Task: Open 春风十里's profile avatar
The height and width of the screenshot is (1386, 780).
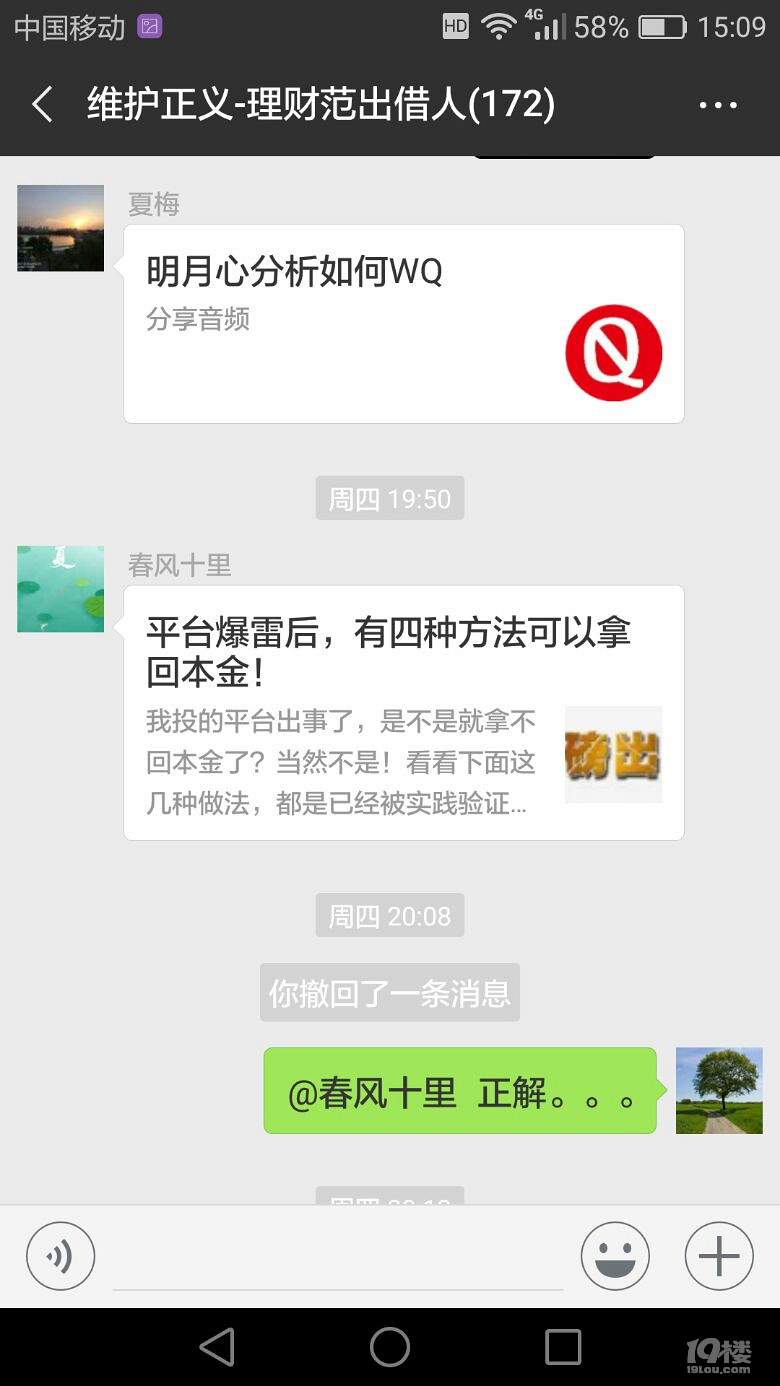Action: click(61, 589)
